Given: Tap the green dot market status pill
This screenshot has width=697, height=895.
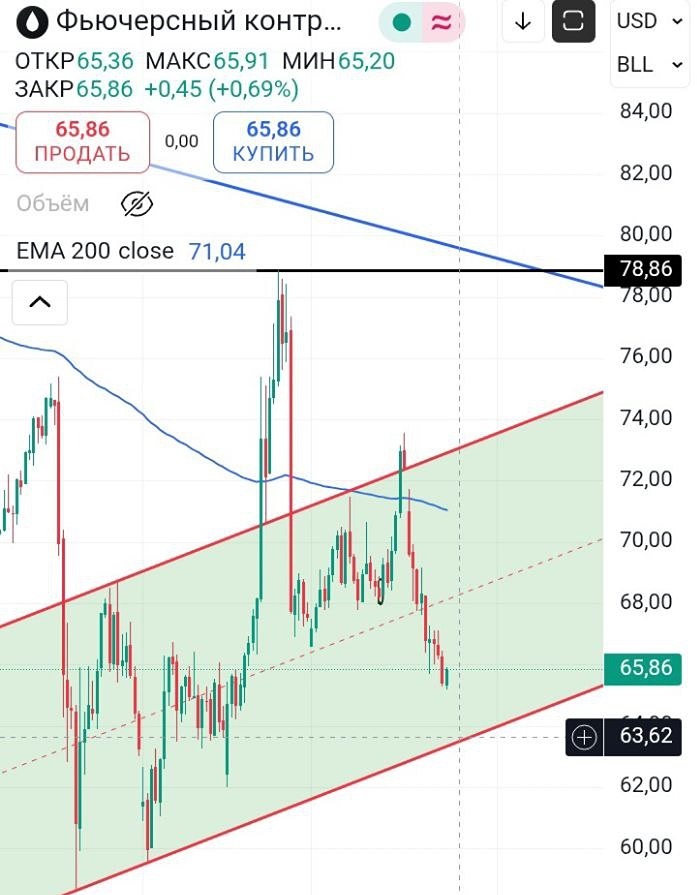Looking at the screenshot, I should coord(401,22).
